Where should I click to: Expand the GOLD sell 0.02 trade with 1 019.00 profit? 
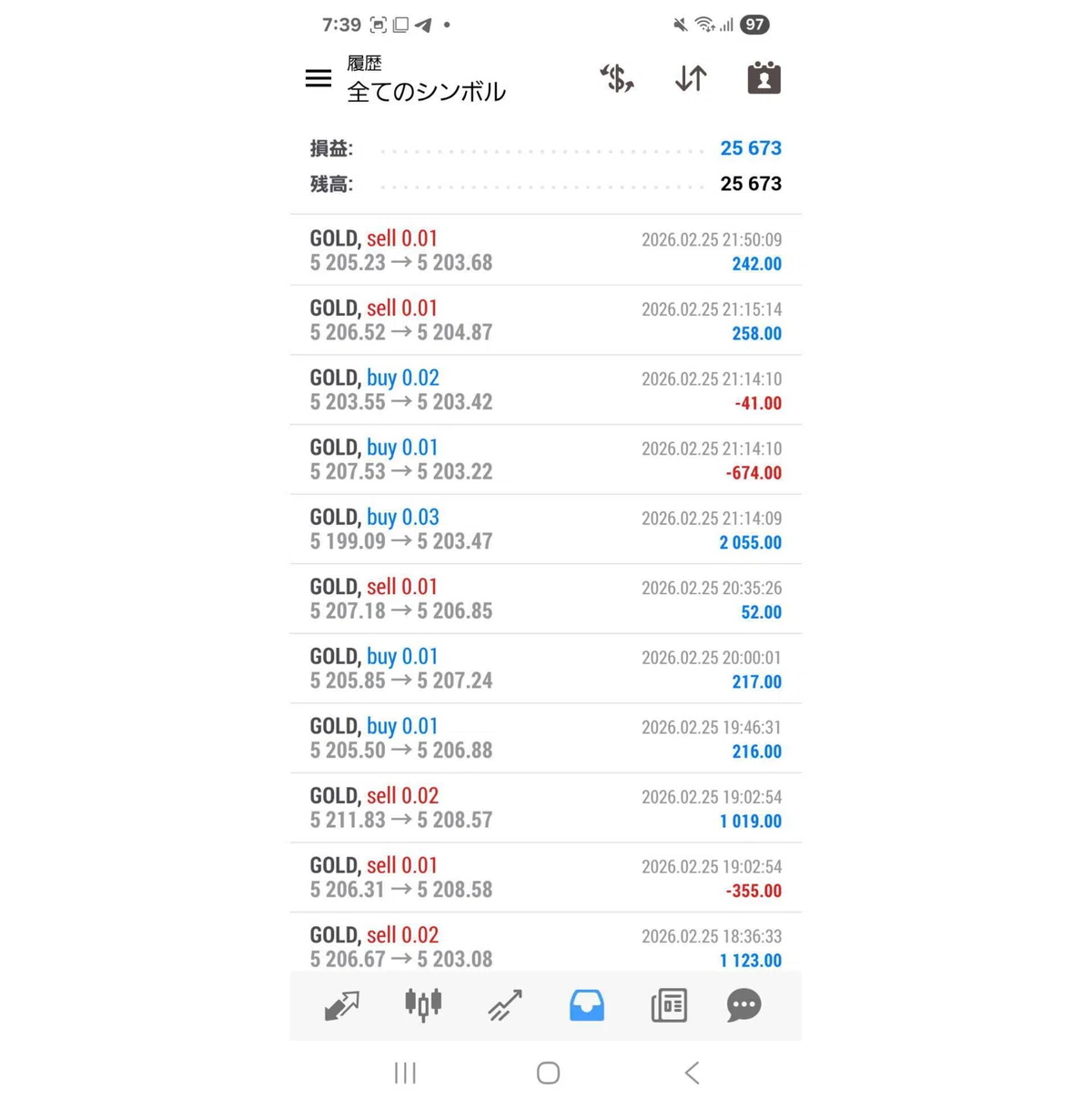point(546,808)
